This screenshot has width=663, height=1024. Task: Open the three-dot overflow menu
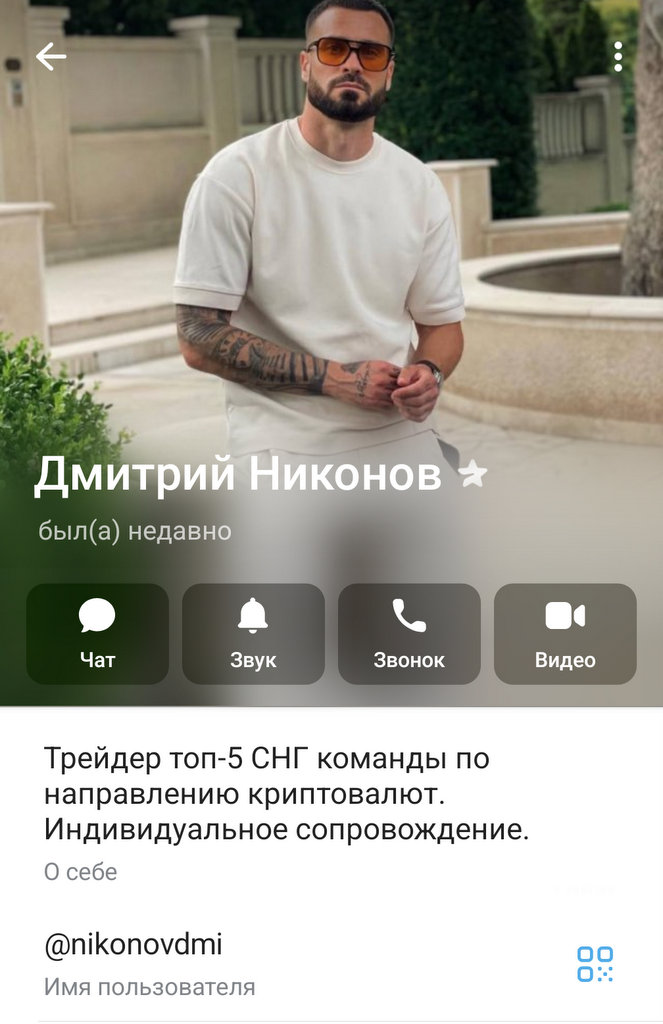point(618,57)
